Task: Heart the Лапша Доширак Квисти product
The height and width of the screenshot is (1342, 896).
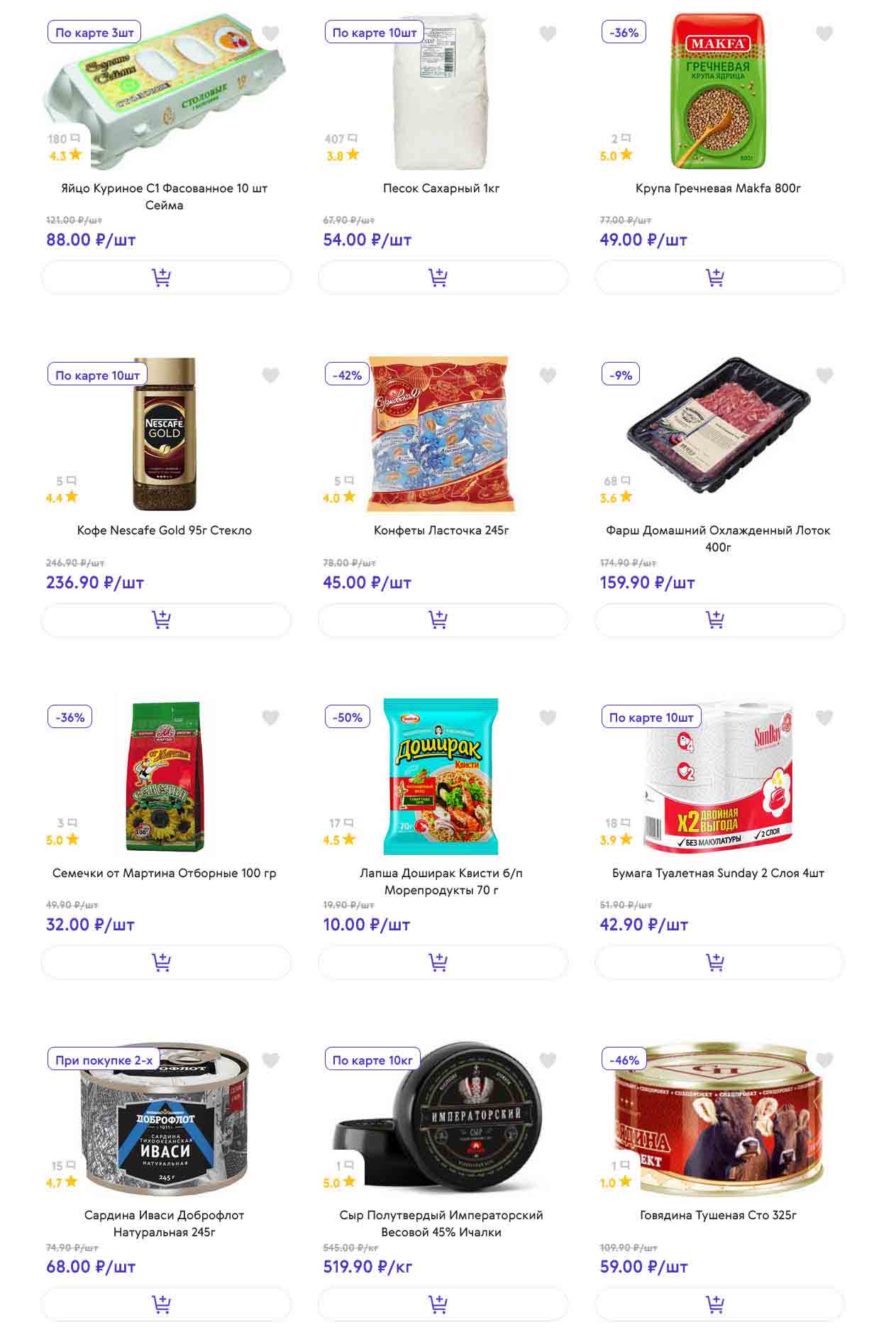Action: pos(548,717)
